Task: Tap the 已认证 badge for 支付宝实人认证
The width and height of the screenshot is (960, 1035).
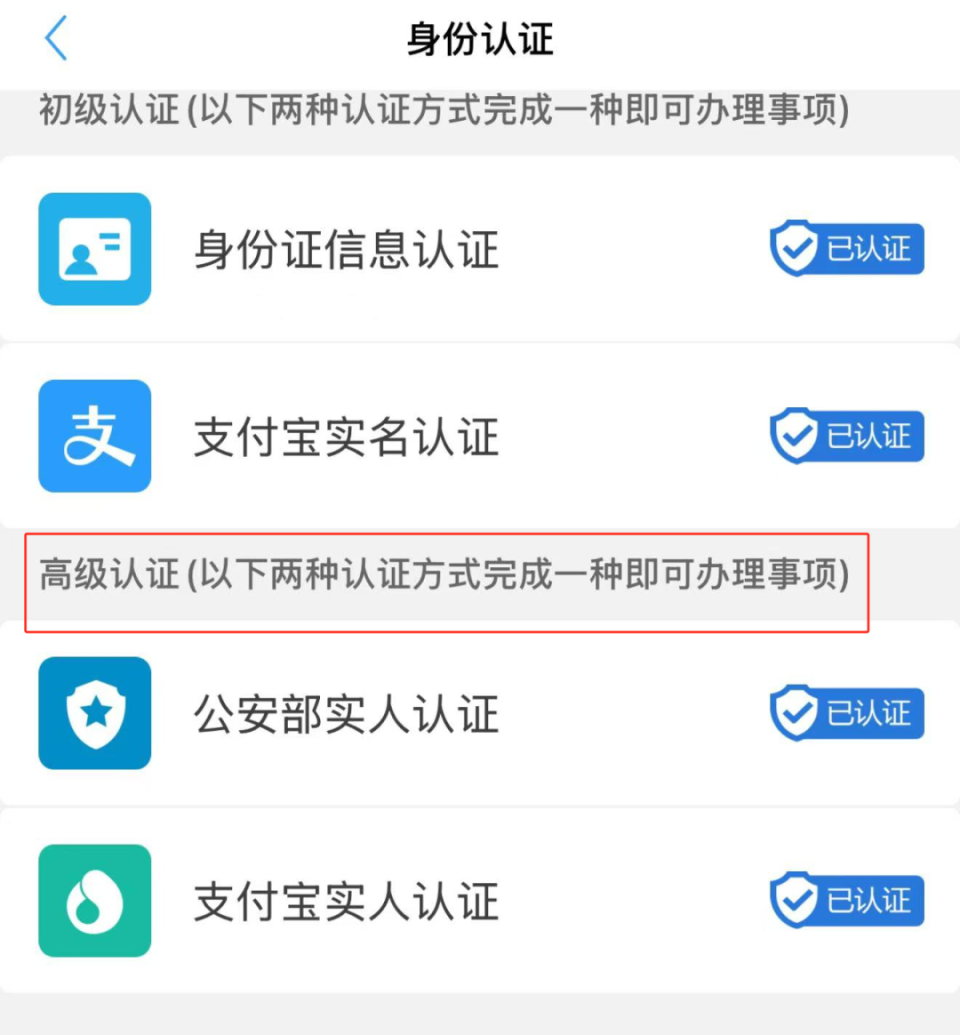Action: click(x=846, y=900)
